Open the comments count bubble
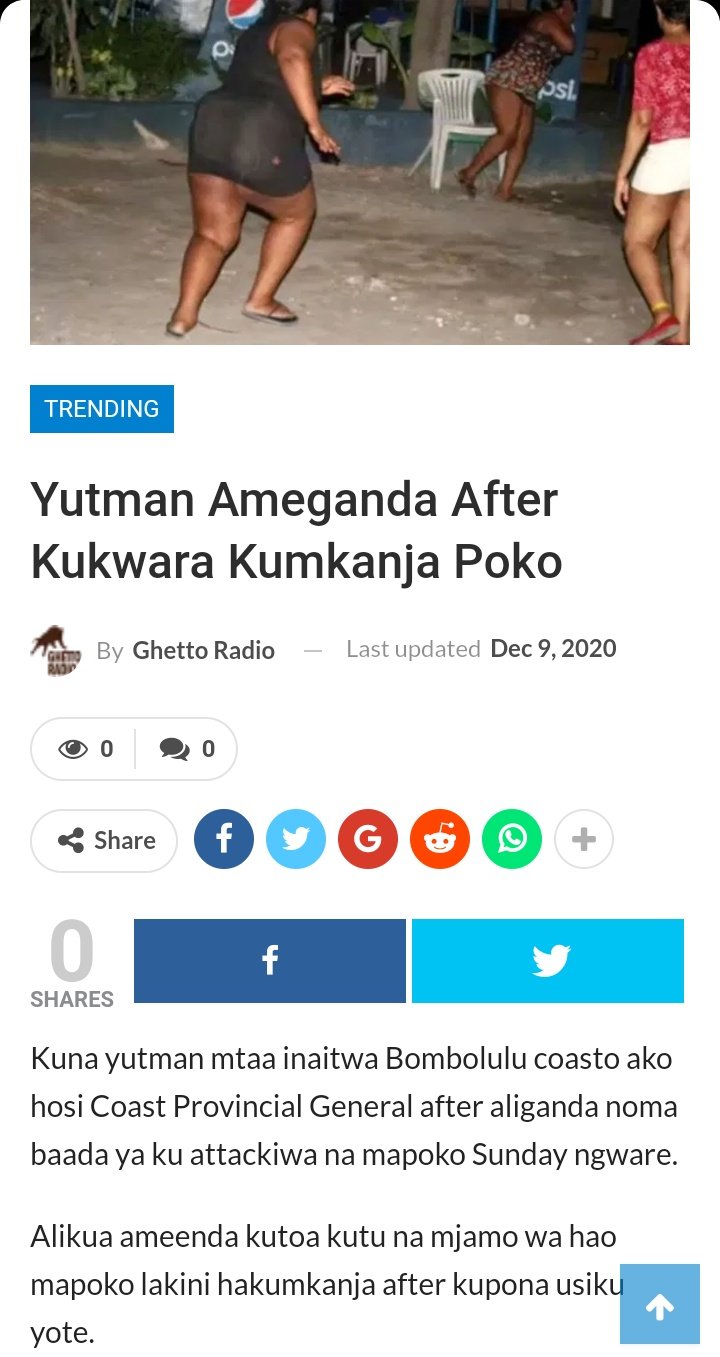 pos(188,749)
